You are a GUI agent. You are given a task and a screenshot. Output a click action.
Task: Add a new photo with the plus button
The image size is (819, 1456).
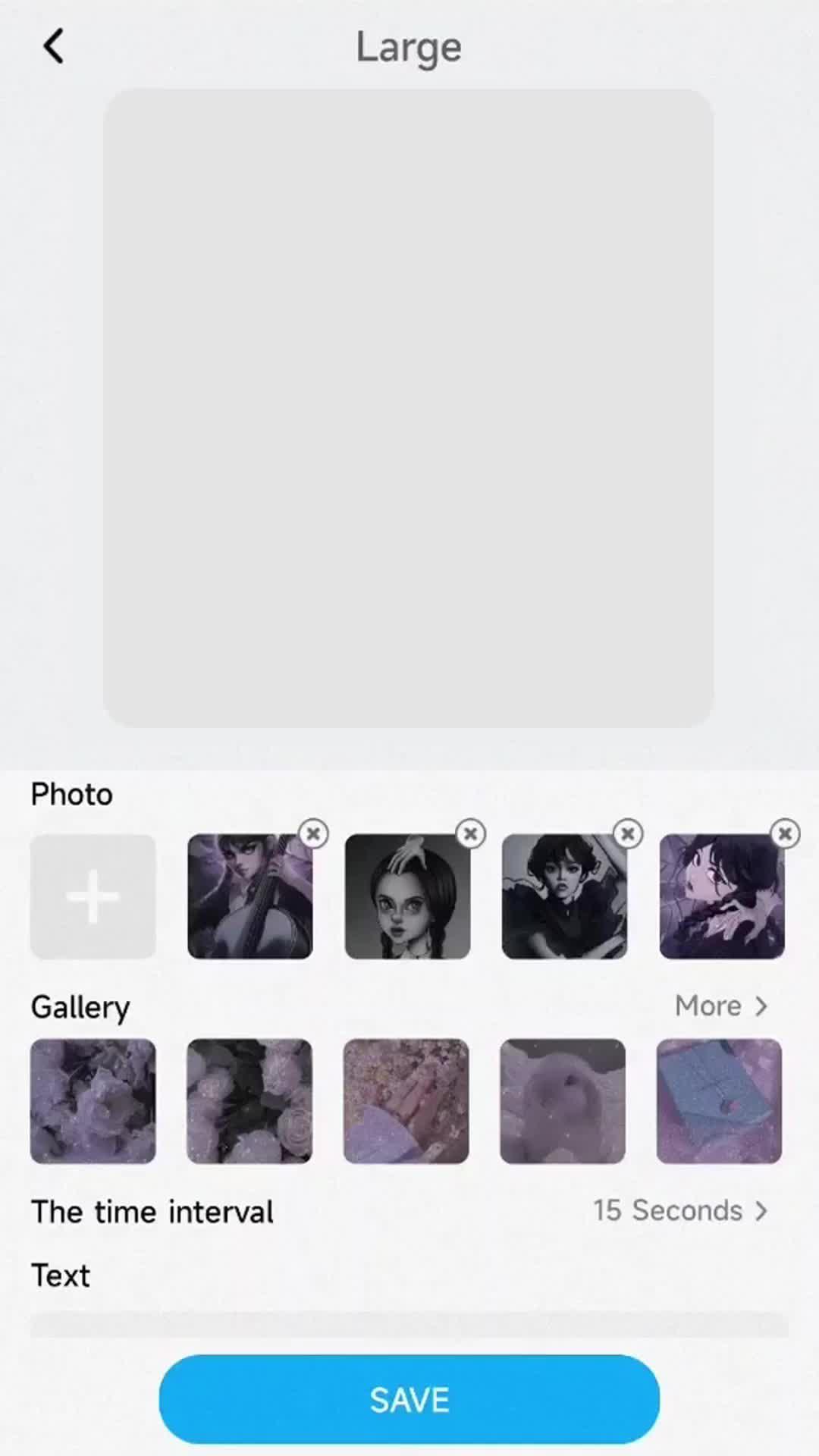click(93, 897)
